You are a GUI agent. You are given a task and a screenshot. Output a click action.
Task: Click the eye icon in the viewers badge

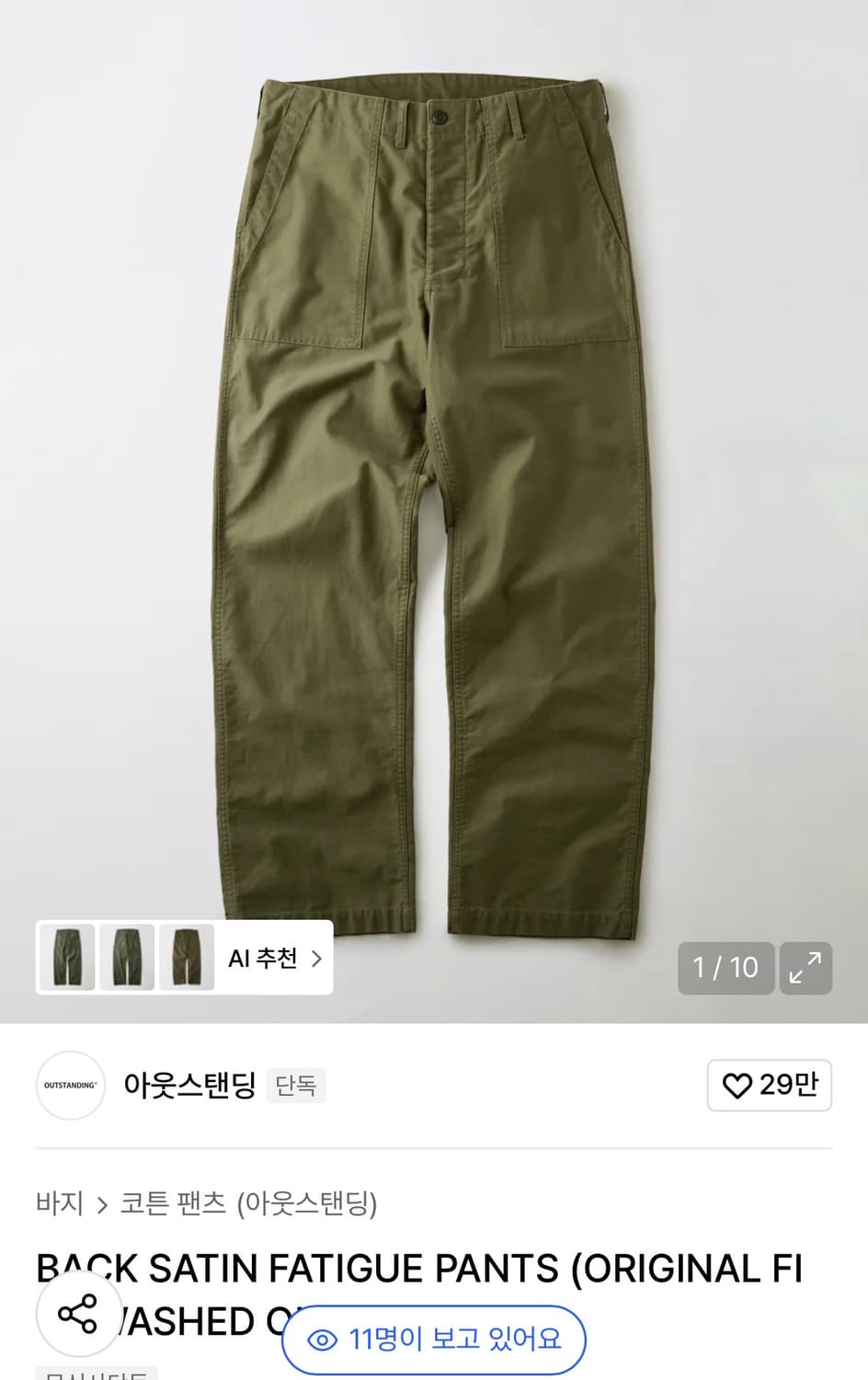323,1340
